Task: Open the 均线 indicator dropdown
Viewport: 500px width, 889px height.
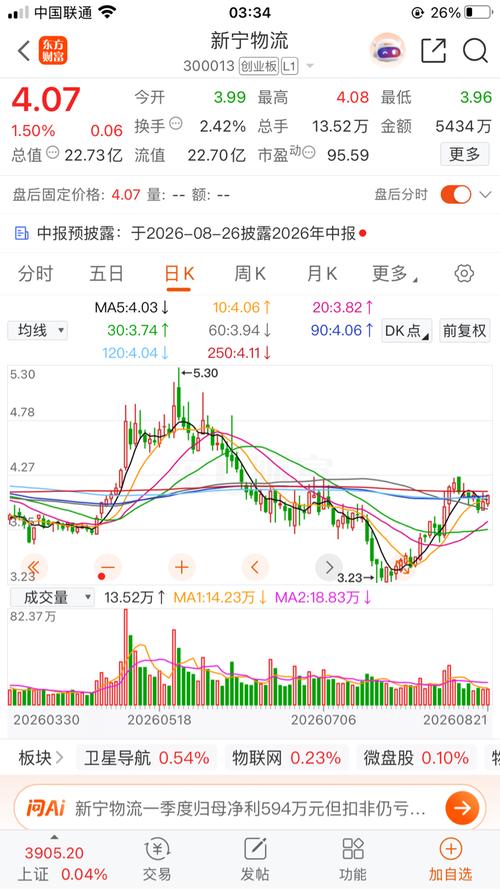Action: [x=37, y=330]
